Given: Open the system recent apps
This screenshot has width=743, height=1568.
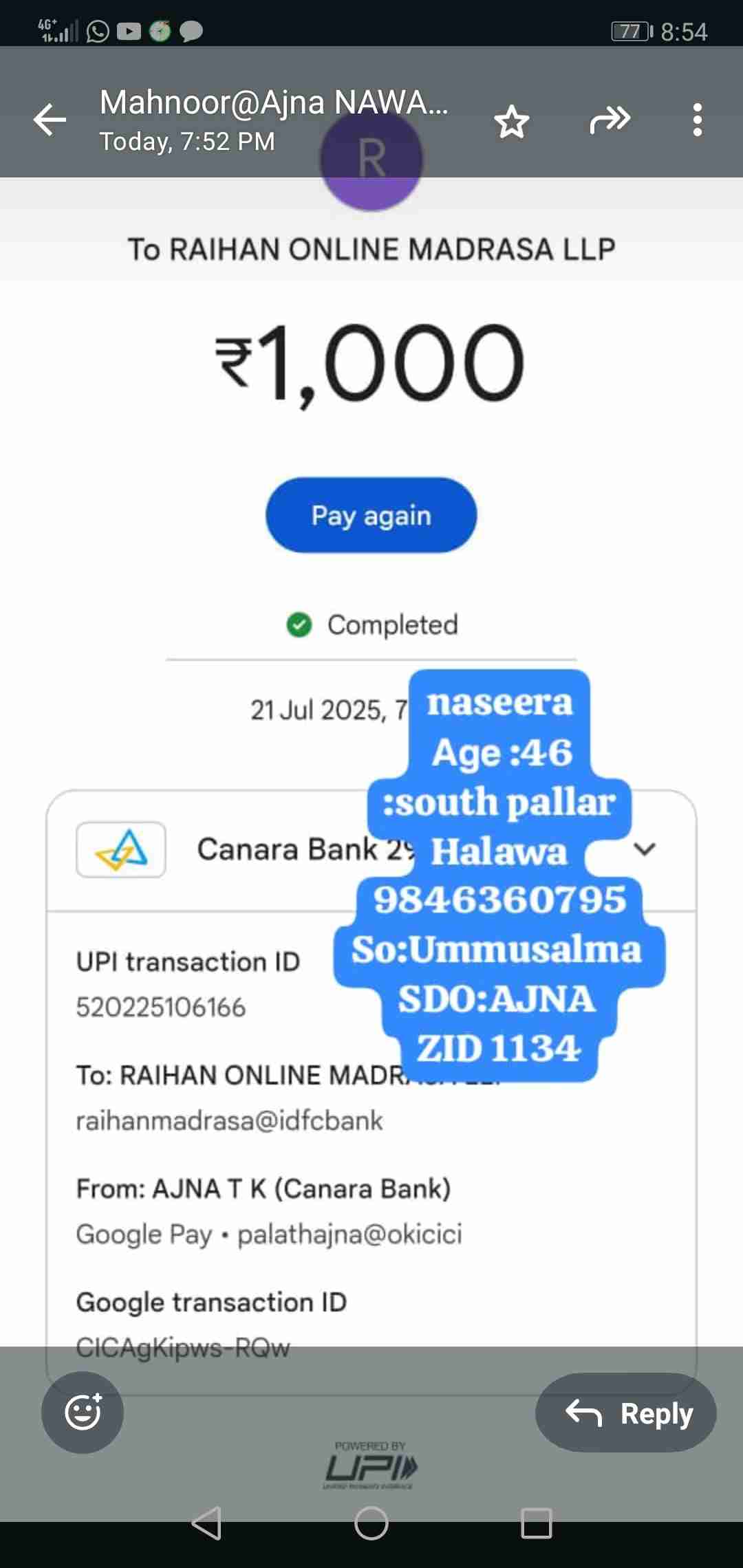Looking at the screenshot, I should tap(537, 1523).
